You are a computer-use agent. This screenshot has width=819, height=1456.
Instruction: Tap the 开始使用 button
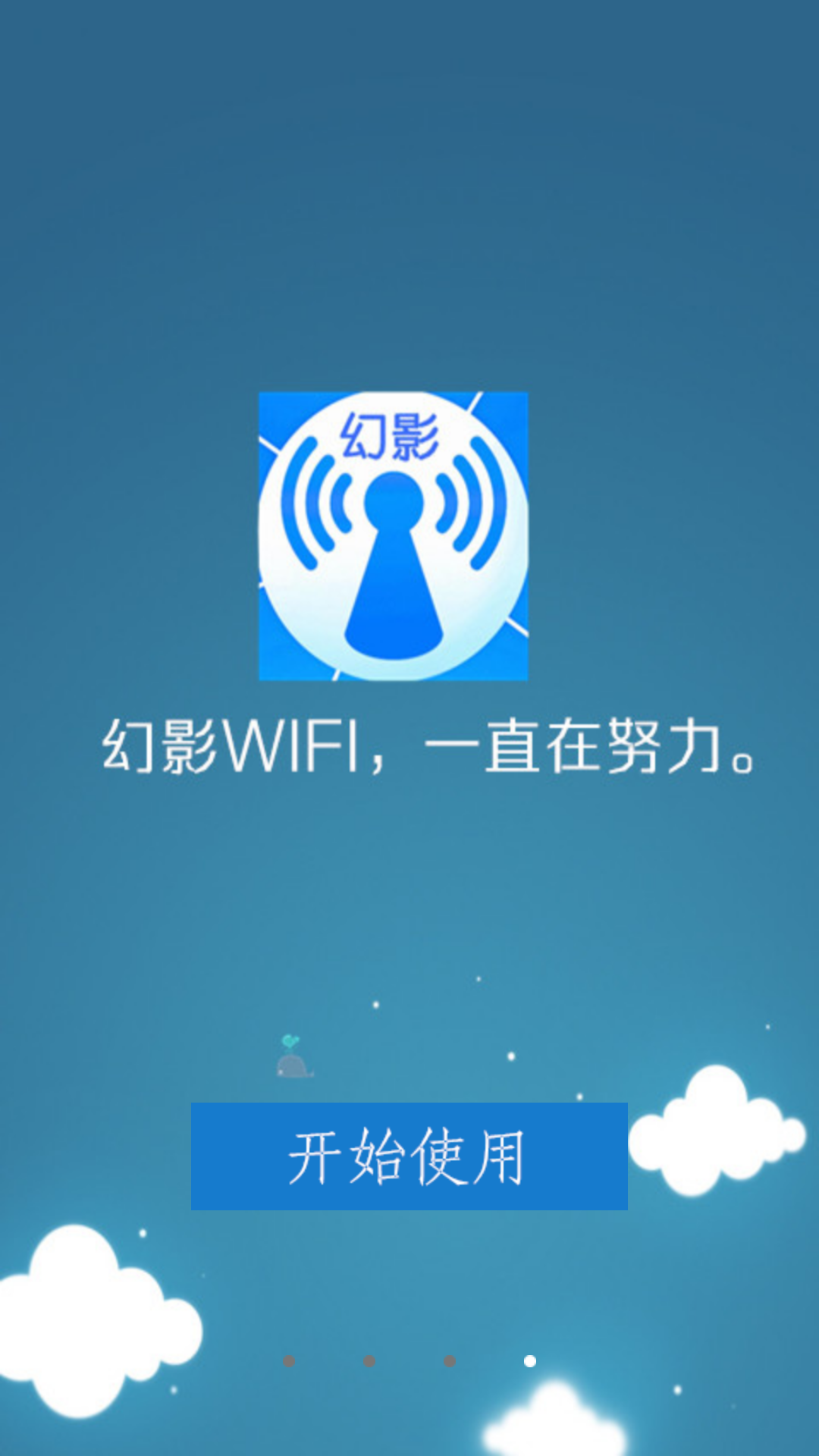(x=409, y=1156)
